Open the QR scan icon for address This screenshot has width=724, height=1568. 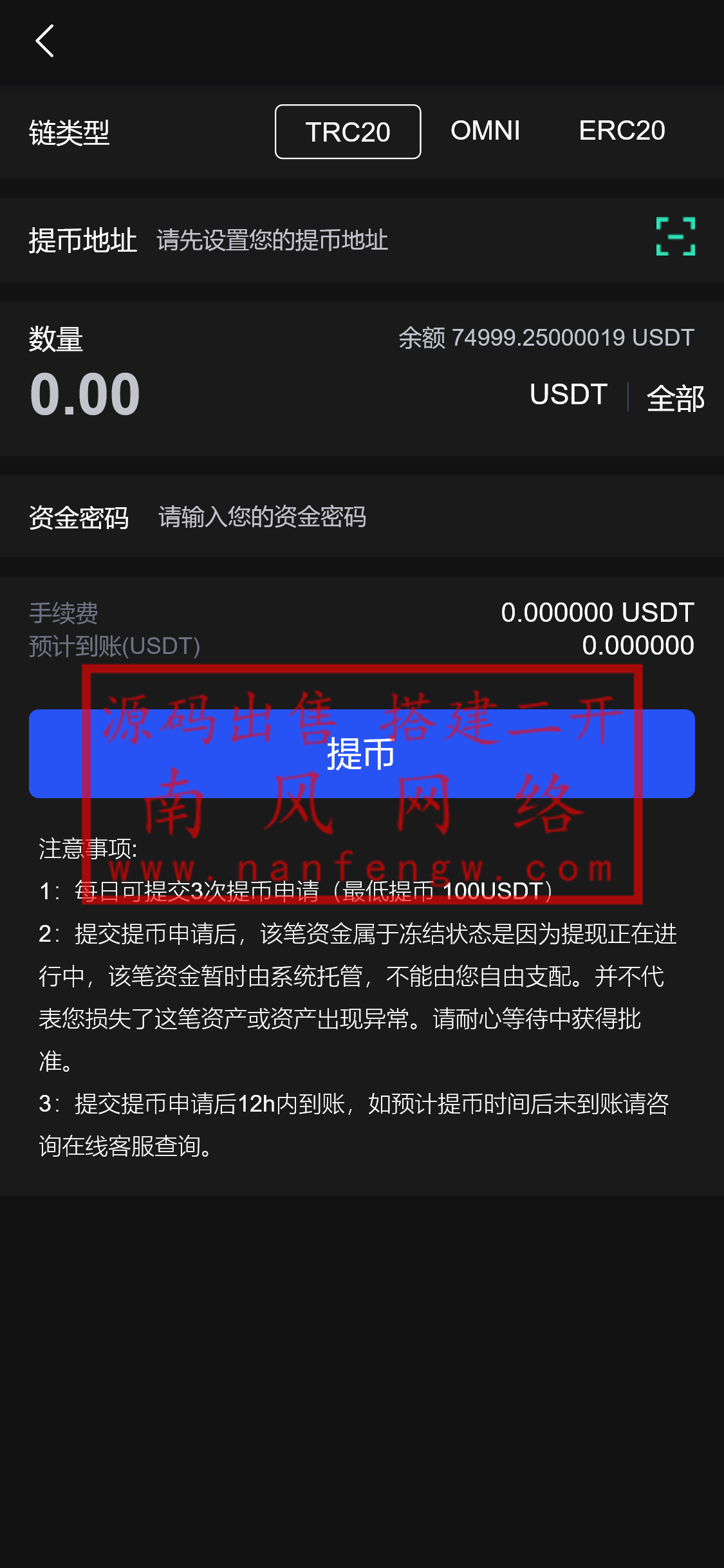675,236
